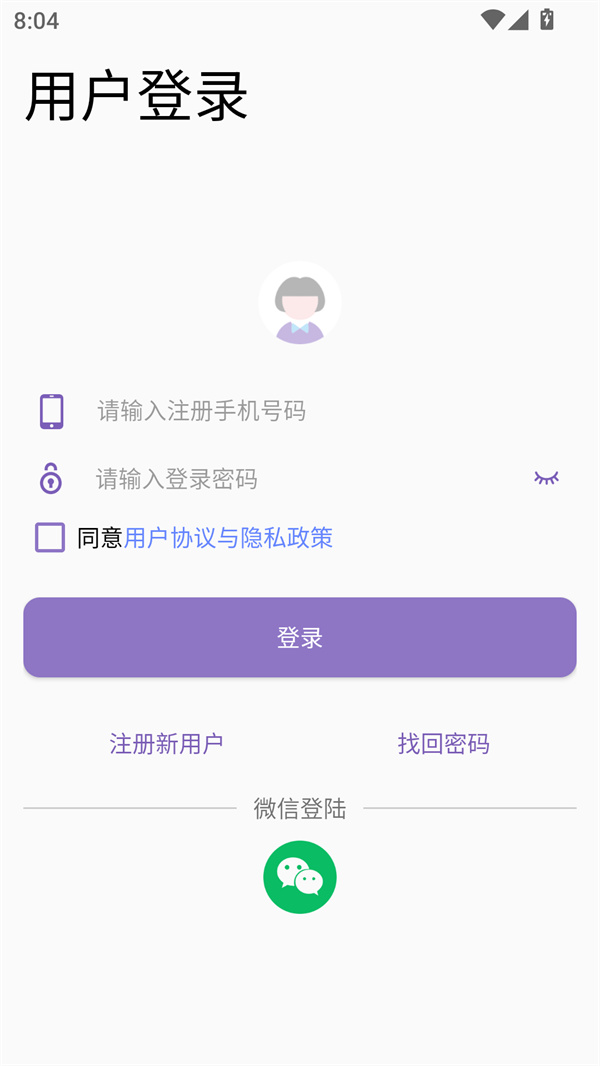Open 用户协议与隐私政策 link
600x1066 pixels.
pyautogui.click(x=228, y=538)
